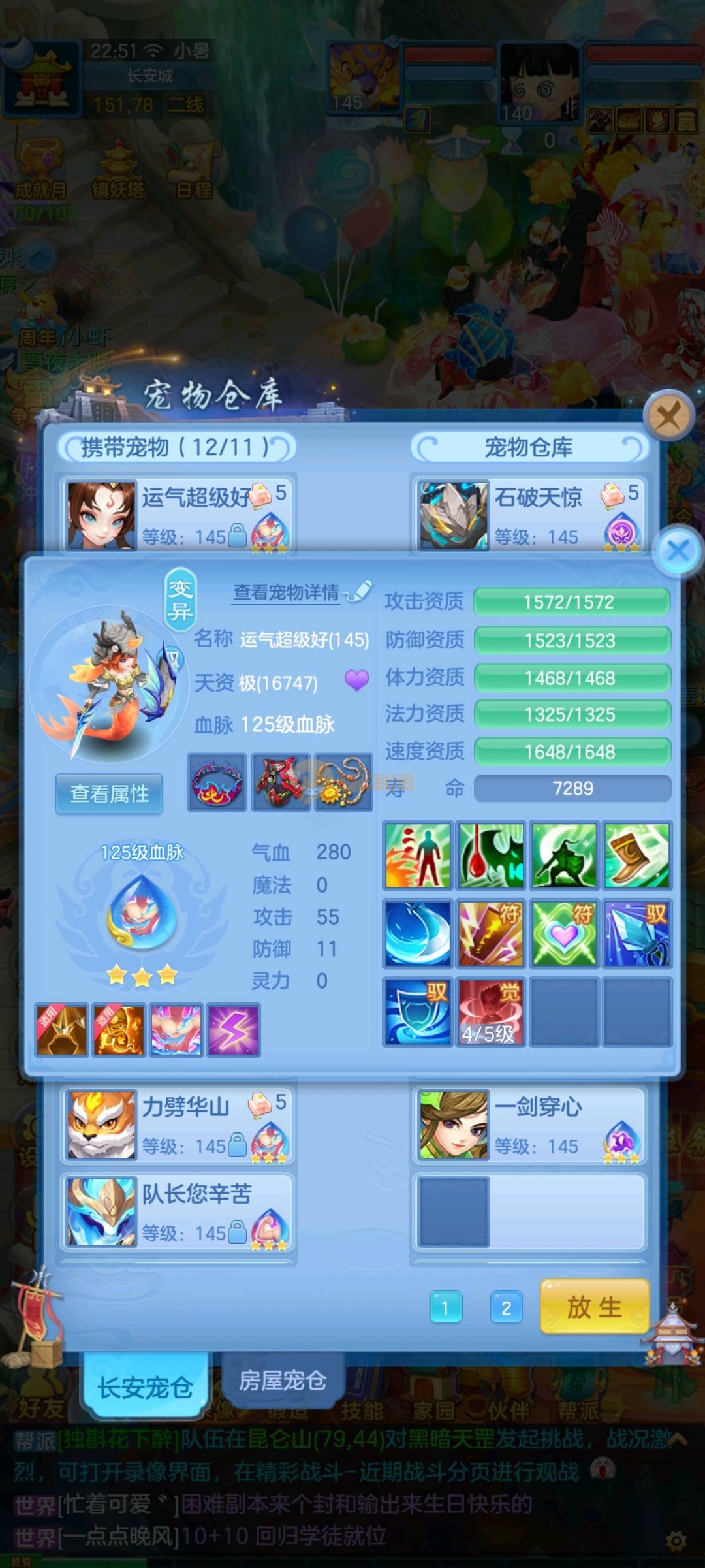The height and width of the screenshot is (1568, 705).
Task: Tap the 放生 release button
Action: 594,1307
